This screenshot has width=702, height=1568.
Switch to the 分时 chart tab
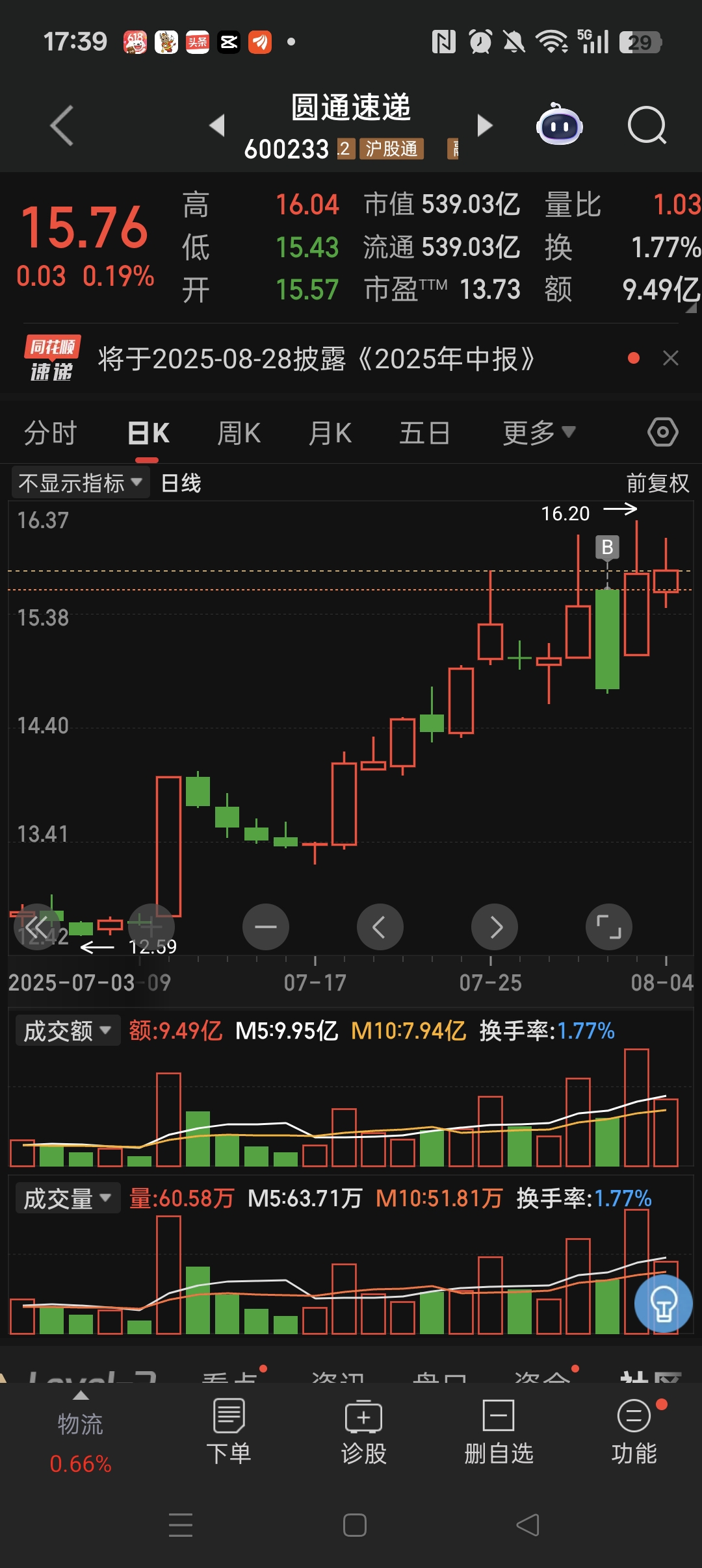51,433
